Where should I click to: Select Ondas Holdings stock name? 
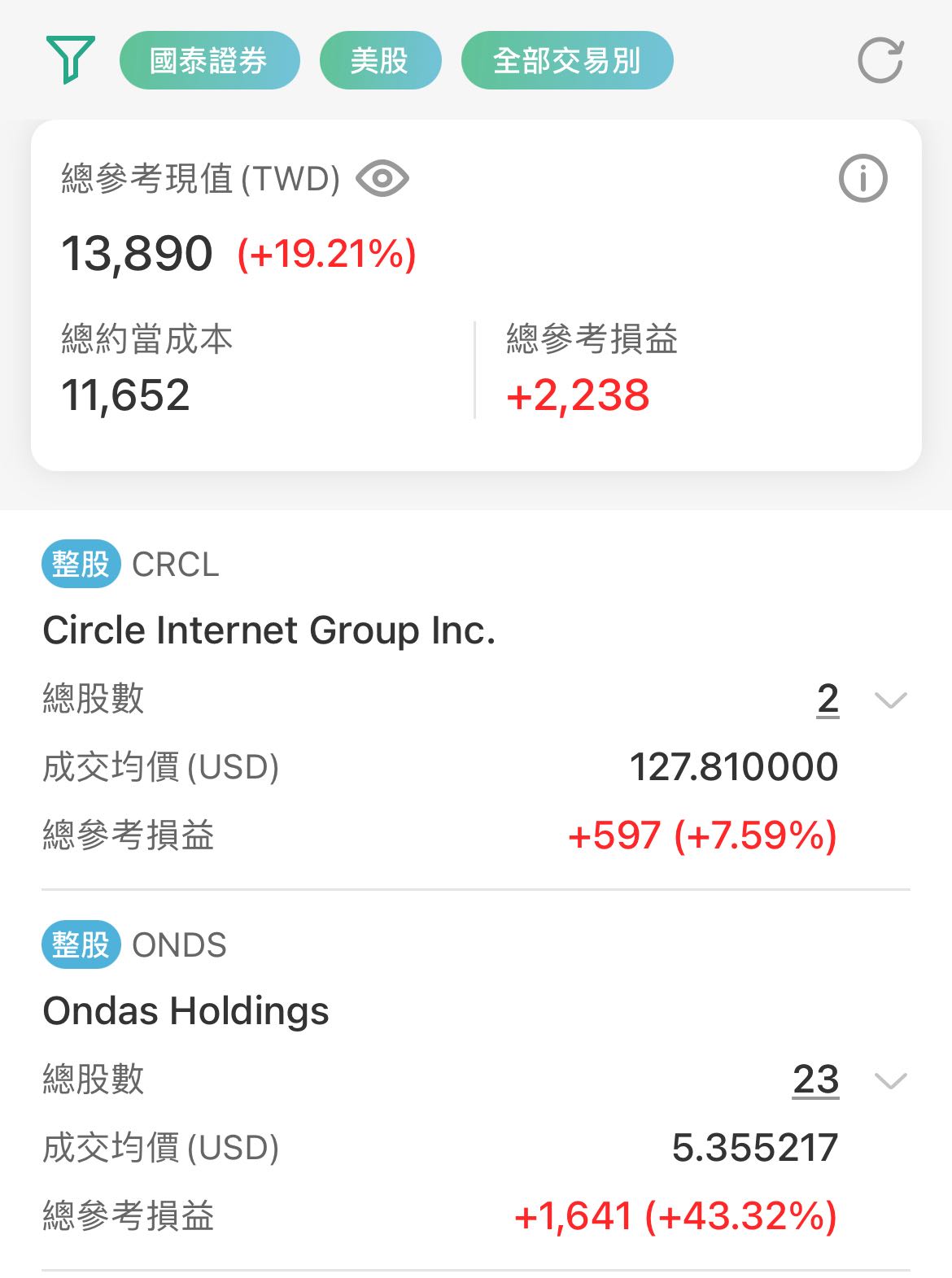pos(185,1011)
